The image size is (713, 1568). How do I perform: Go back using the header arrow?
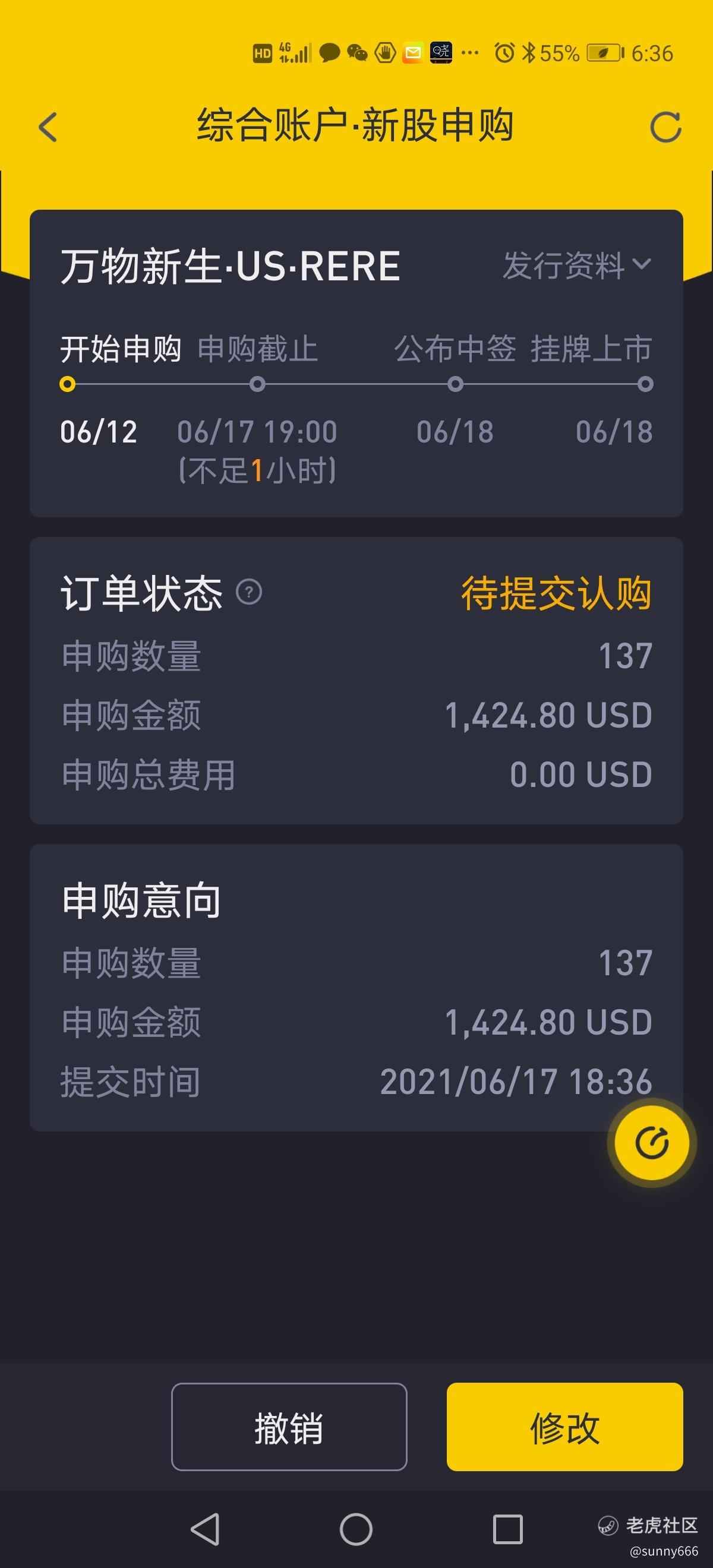click(x=48, y=127)
